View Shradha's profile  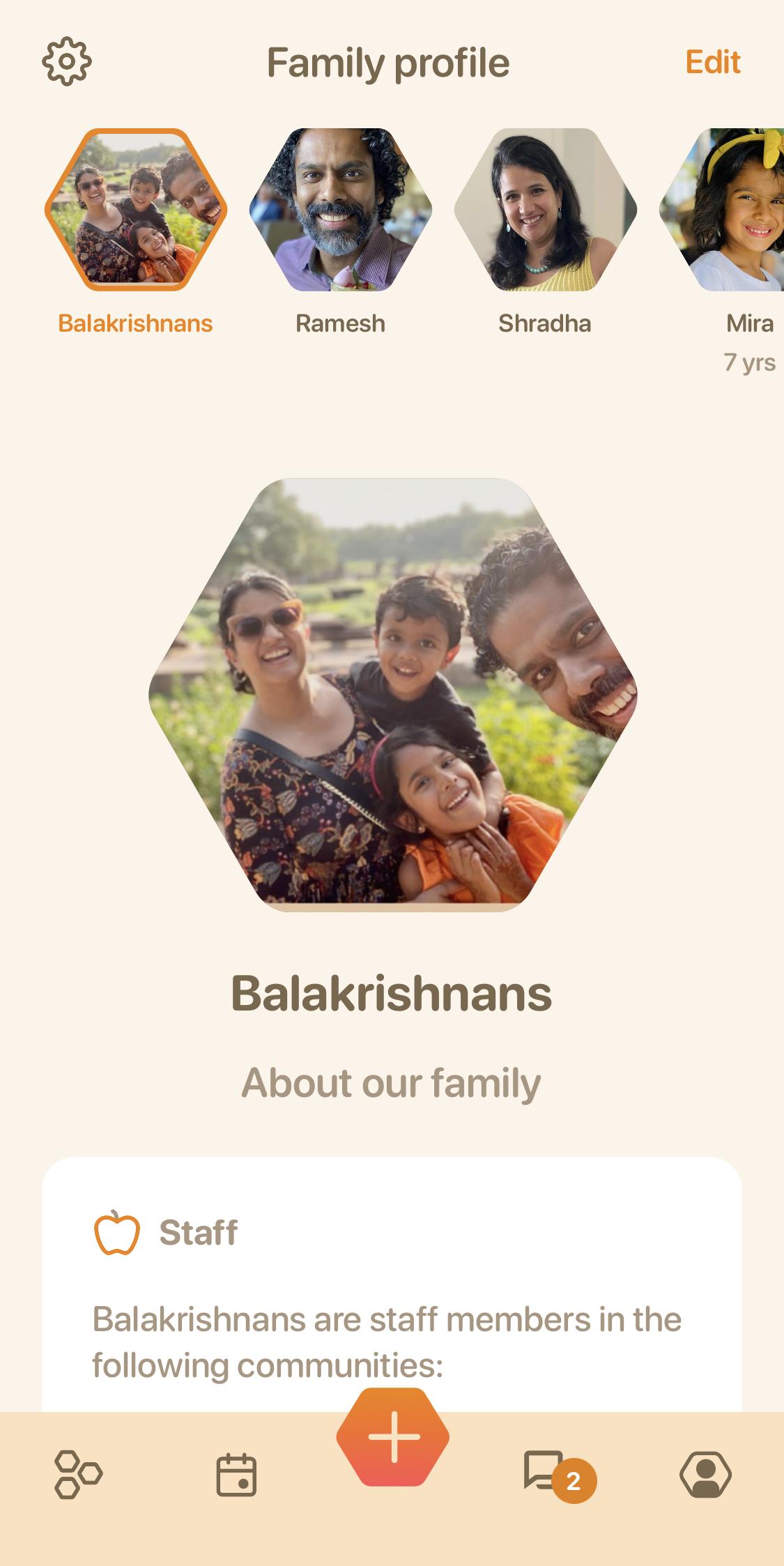(x=545, y=210)
